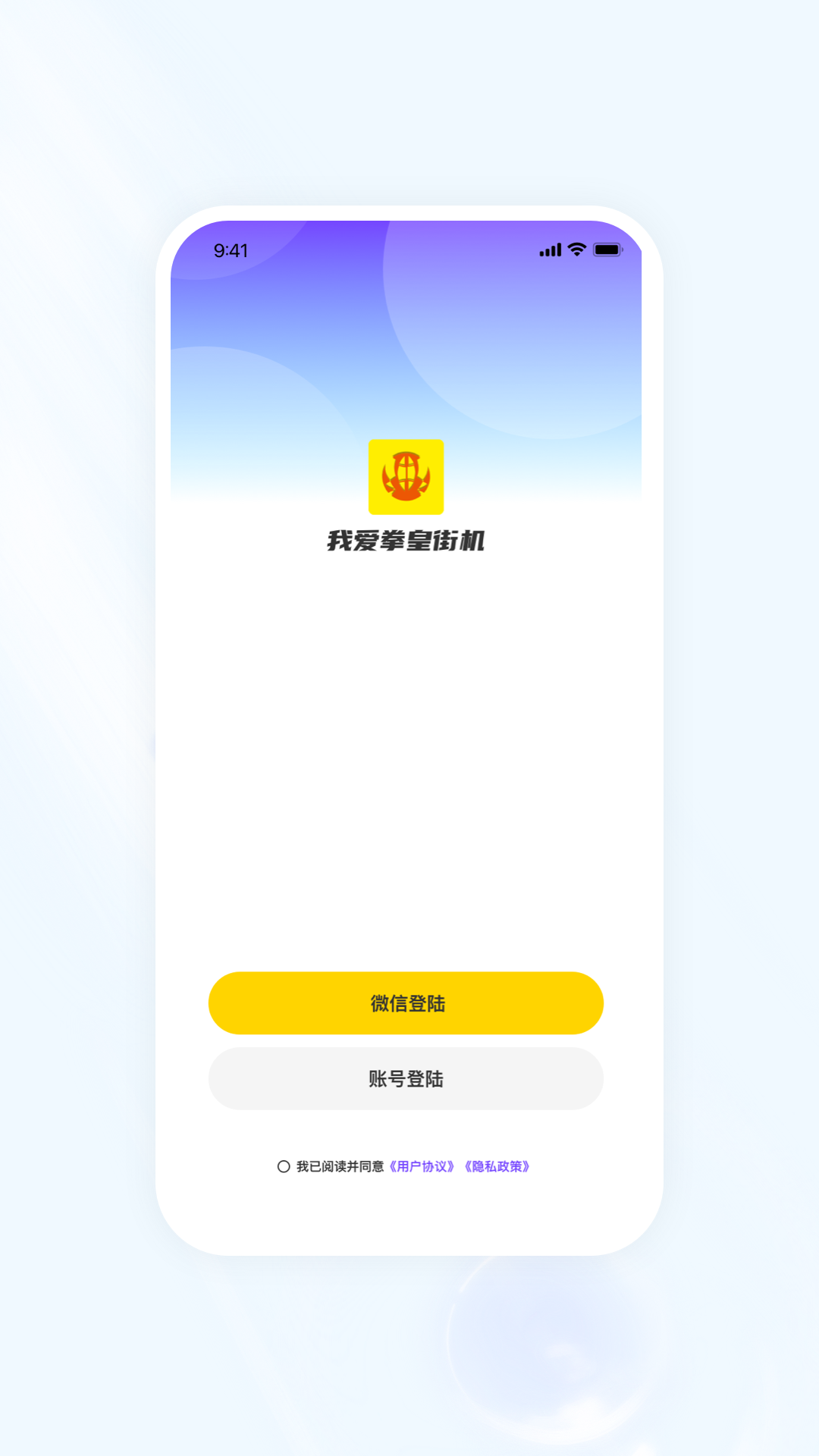Click the gray 账号登陆 pill control
Screen dimensions: 819x1456
pos(406,1078)
